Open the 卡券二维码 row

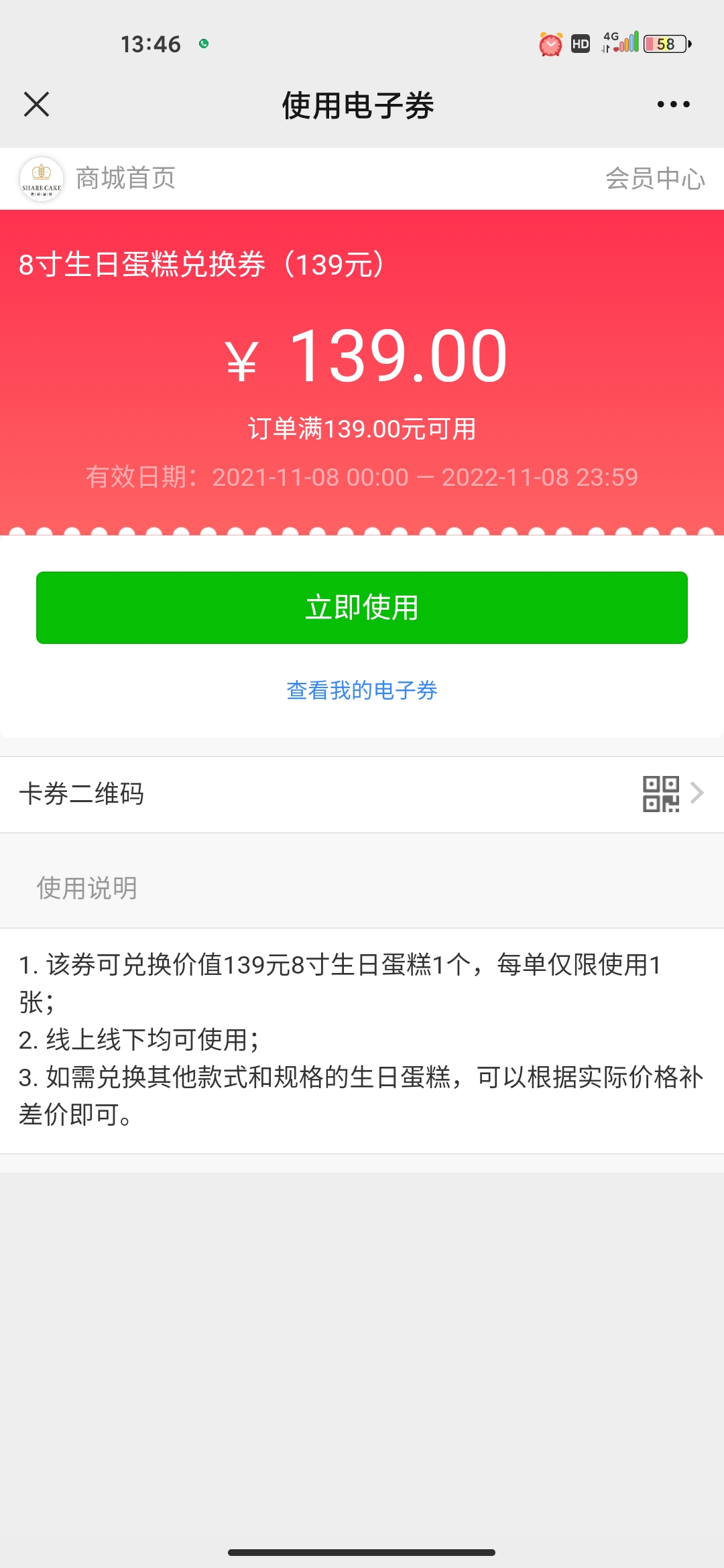click(x=362, y=794)
